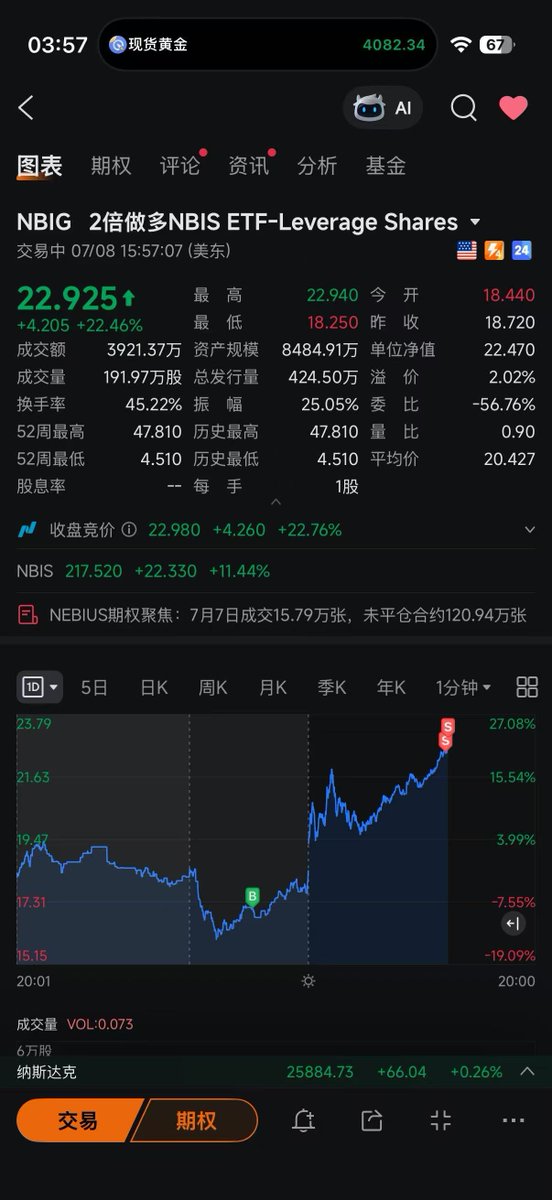Select the 5日 chart period
This screenshot has height=1200, width=552.
tap(94, 687)
